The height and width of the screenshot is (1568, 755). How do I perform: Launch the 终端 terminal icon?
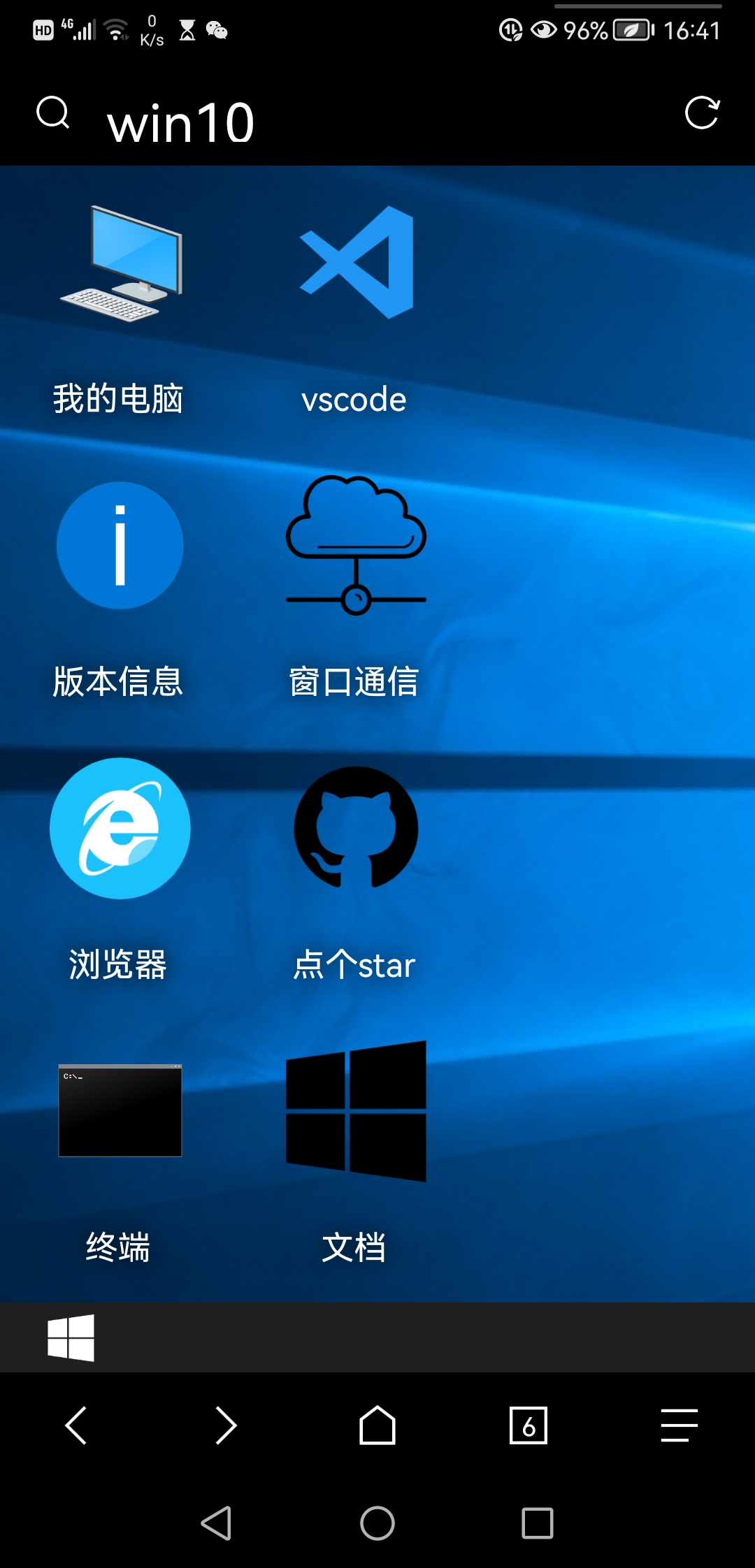[119, 1111]
